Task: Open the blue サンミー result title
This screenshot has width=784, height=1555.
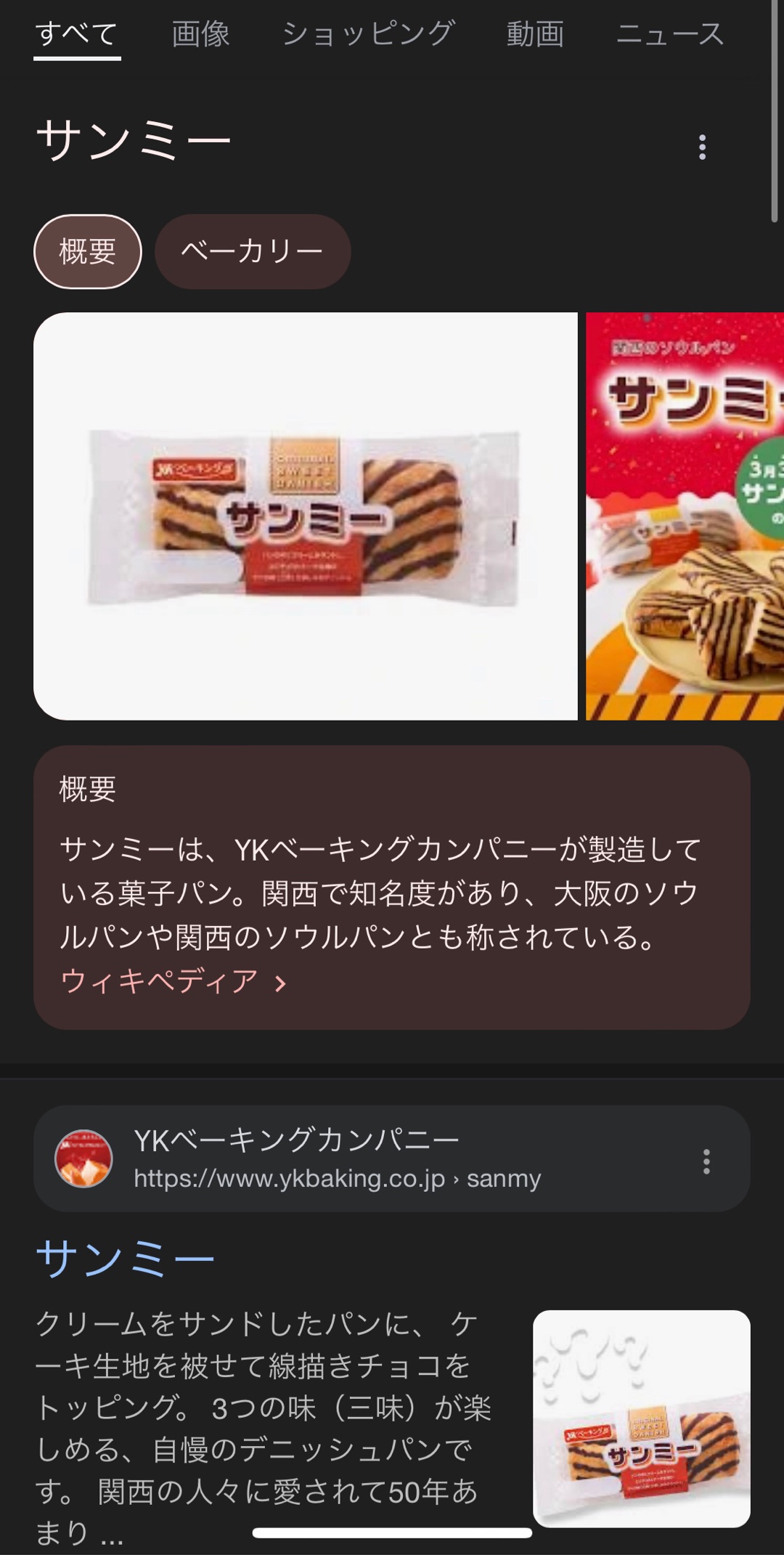Action: tap(125, 1258)
